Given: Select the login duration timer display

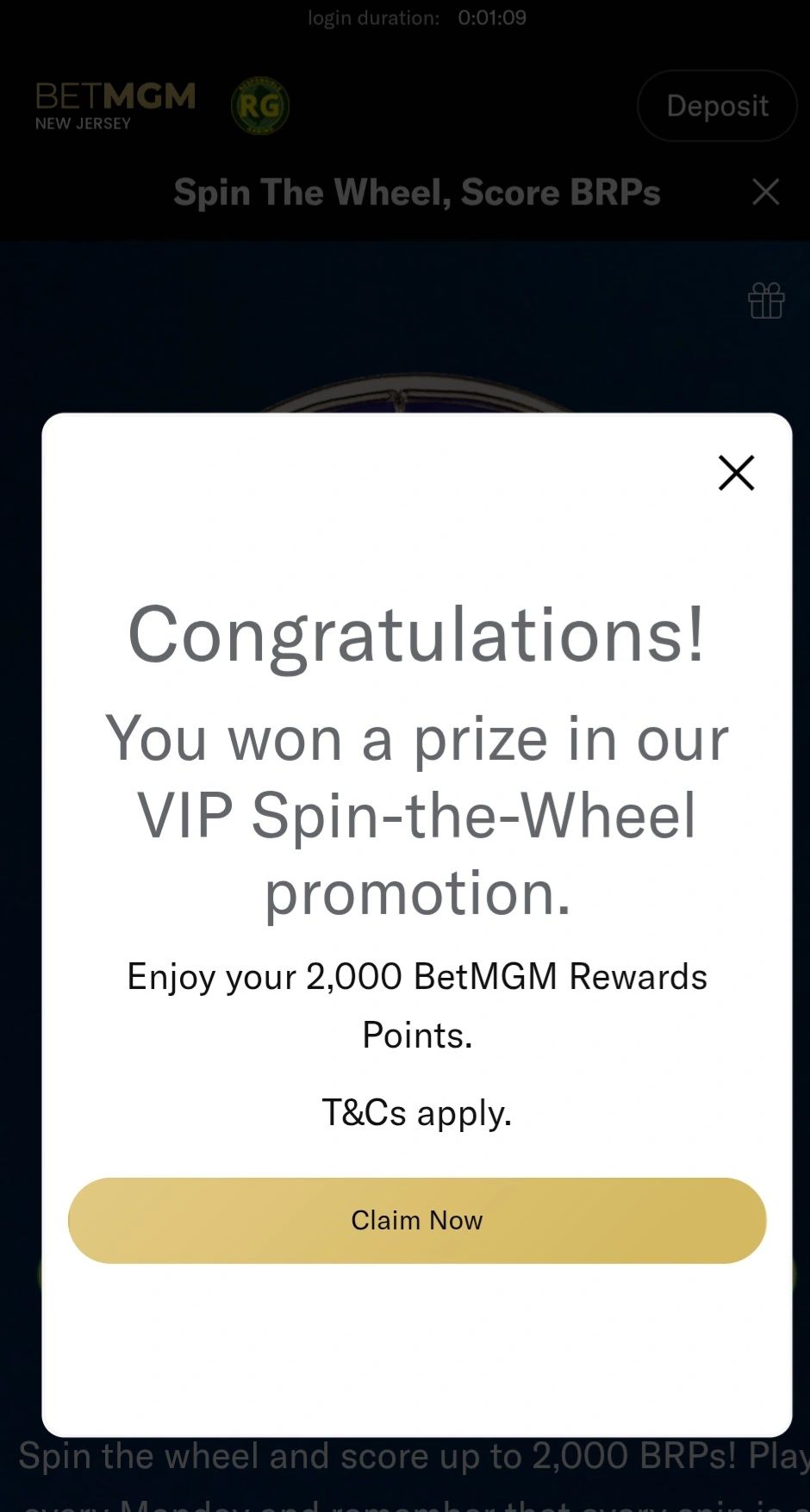Looking at the screenshot, I should coord(416,16).
